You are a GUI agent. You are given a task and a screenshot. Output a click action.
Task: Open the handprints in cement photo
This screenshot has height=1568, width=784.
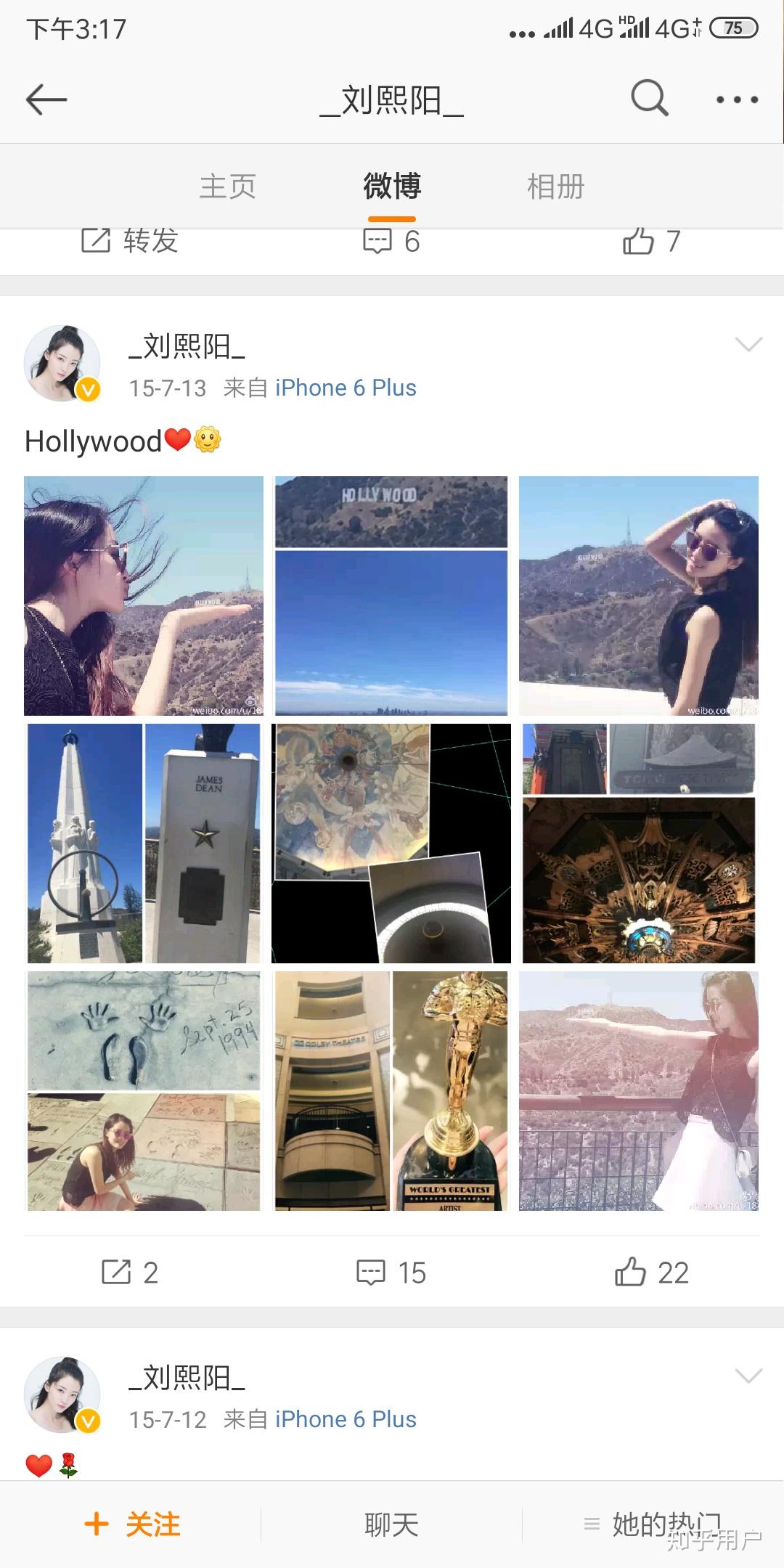[144, 1090]
